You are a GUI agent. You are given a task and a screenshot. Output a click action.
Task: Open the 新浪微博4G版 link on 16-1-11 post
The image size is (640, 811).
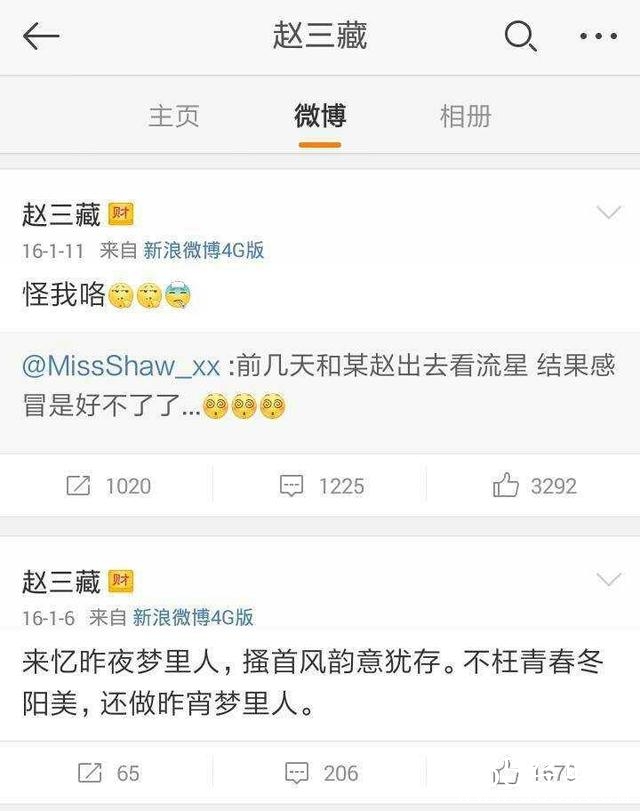click(203, 250)
